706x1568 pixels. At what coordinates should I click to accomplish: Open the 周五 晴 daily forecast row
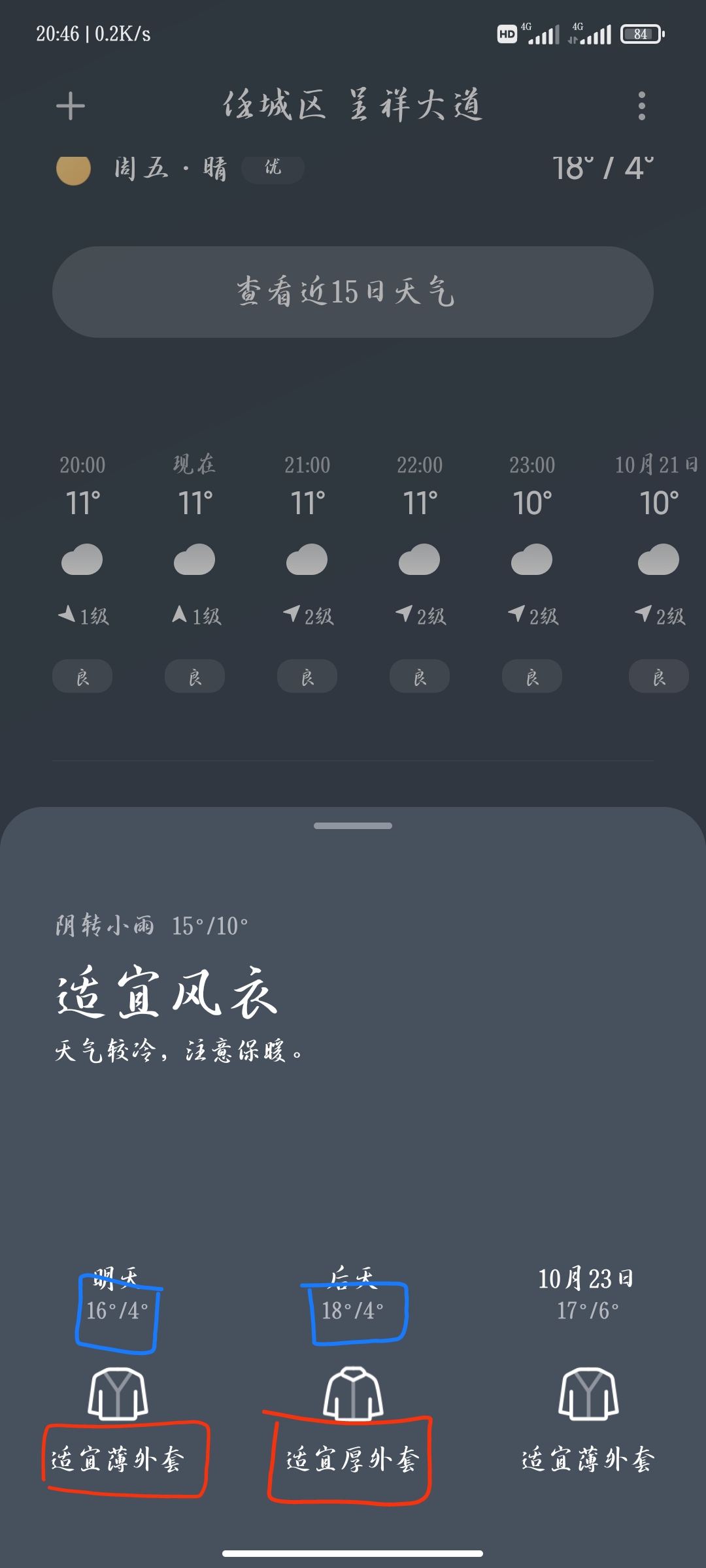coord(353,169)
